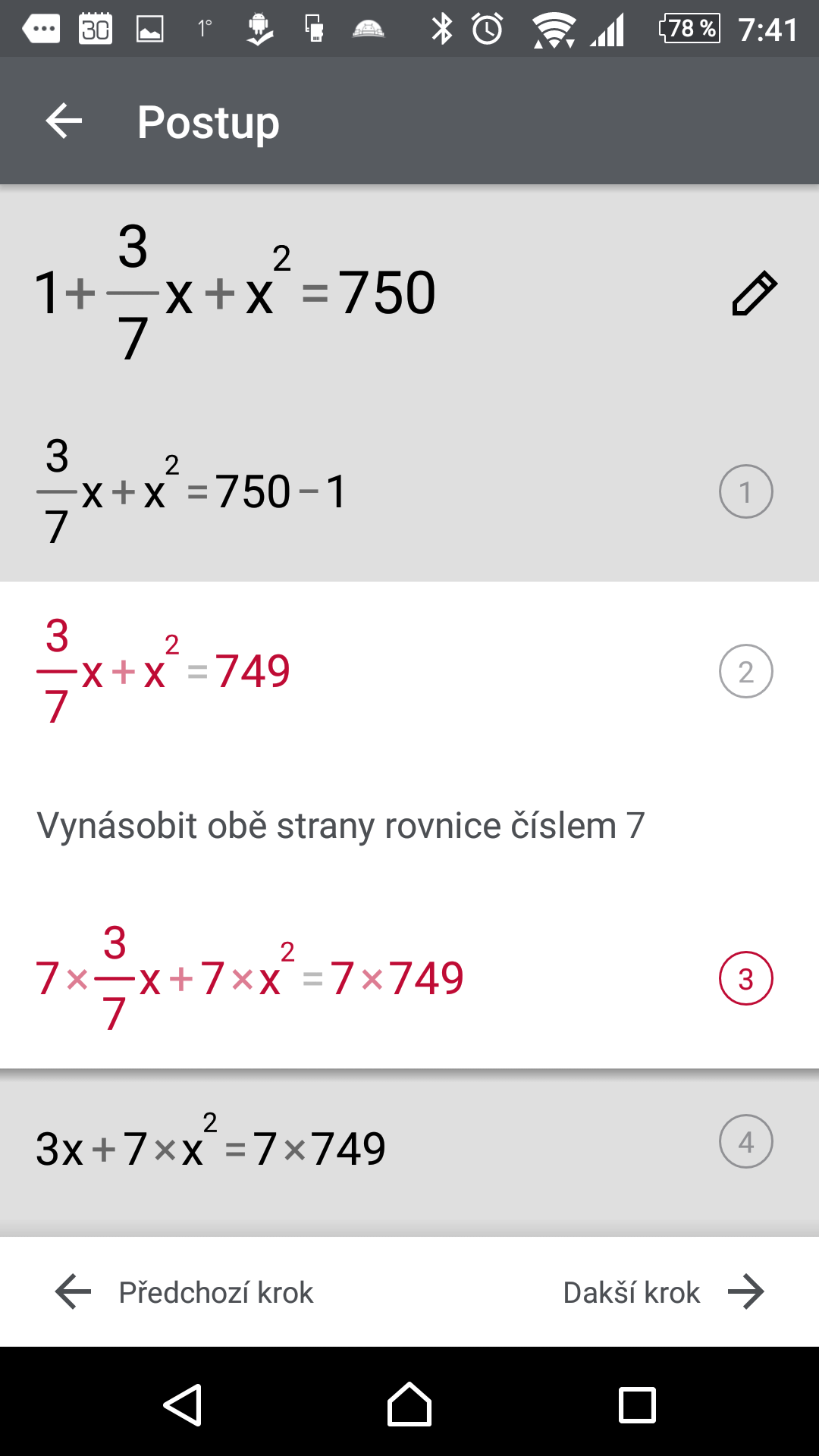
Task: Return to the Android home screen
Action: (x=409, y=1404)
